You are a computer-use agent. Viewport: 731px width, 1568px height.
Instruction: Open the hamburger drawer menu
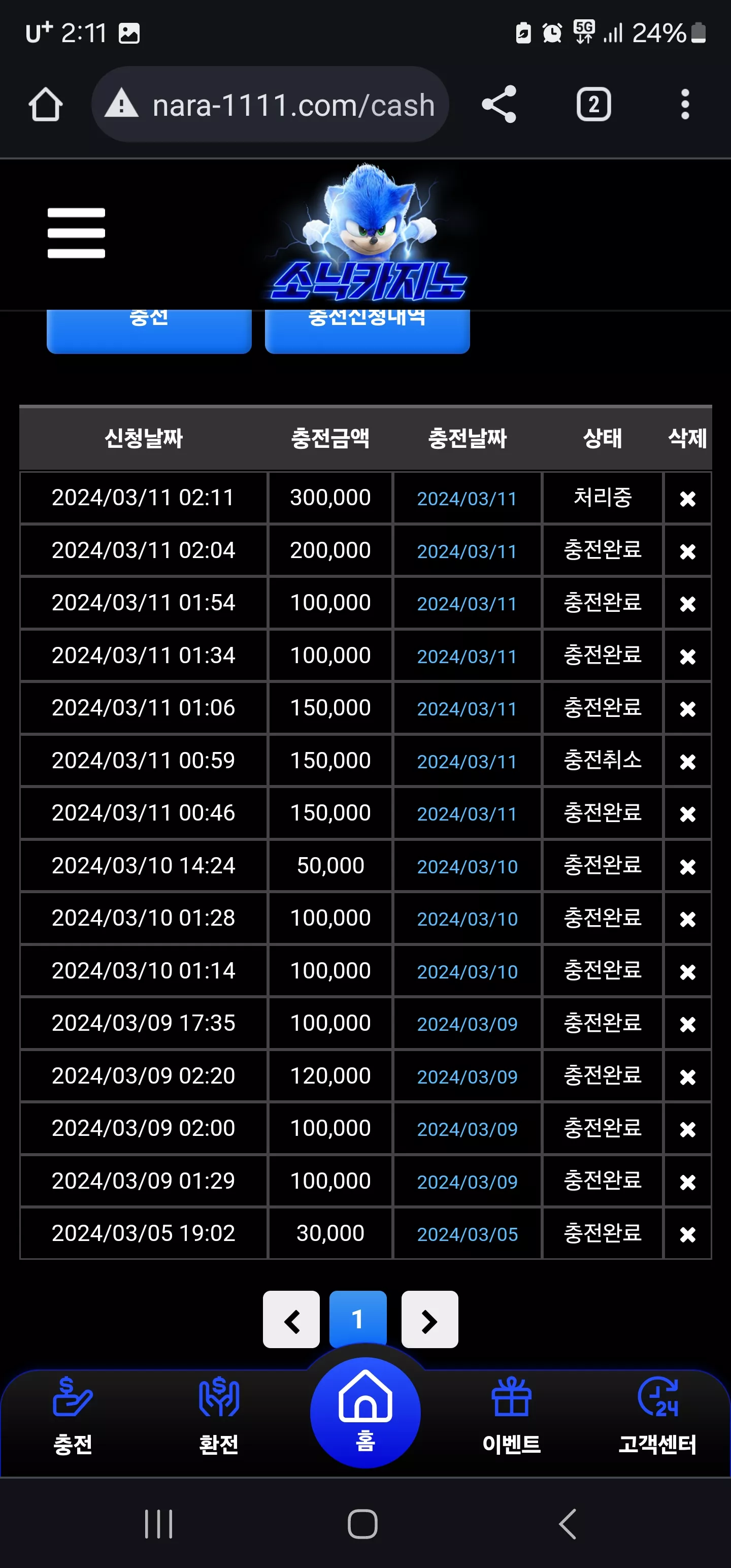coord(76,233)
